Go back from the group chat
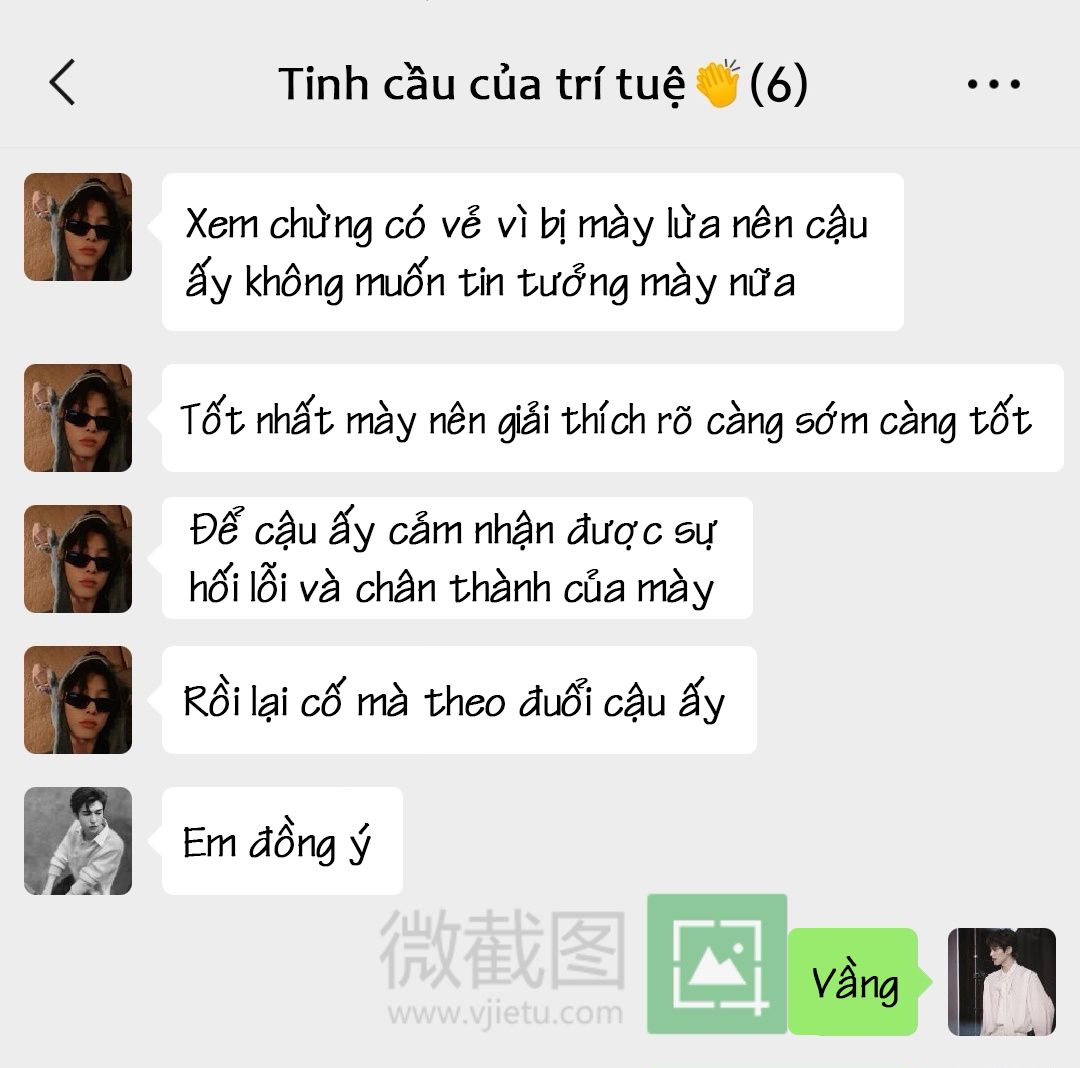 [62, 82]
